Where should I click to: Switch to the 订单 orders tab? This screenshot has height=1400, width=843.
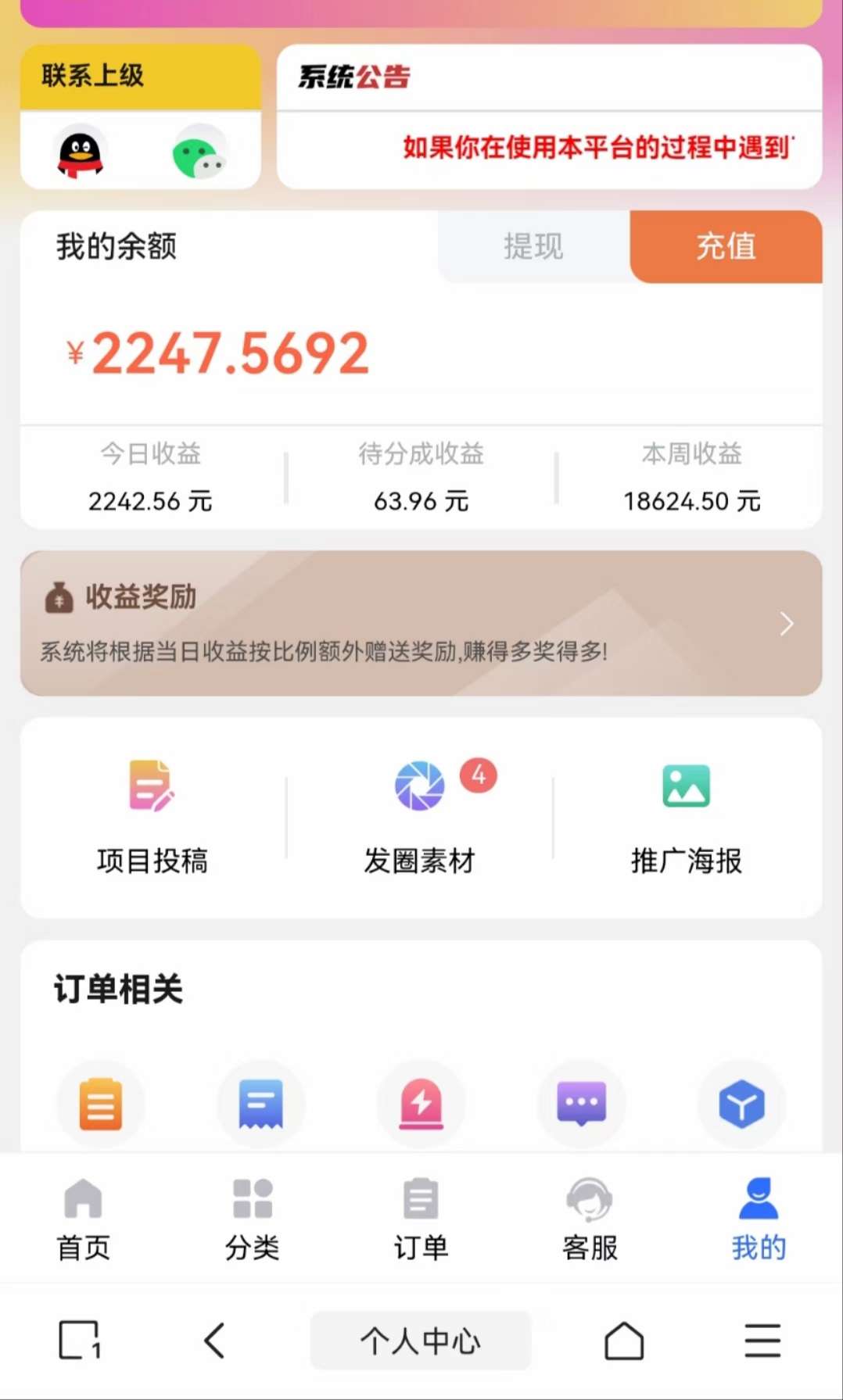(x=421, y=1219)
